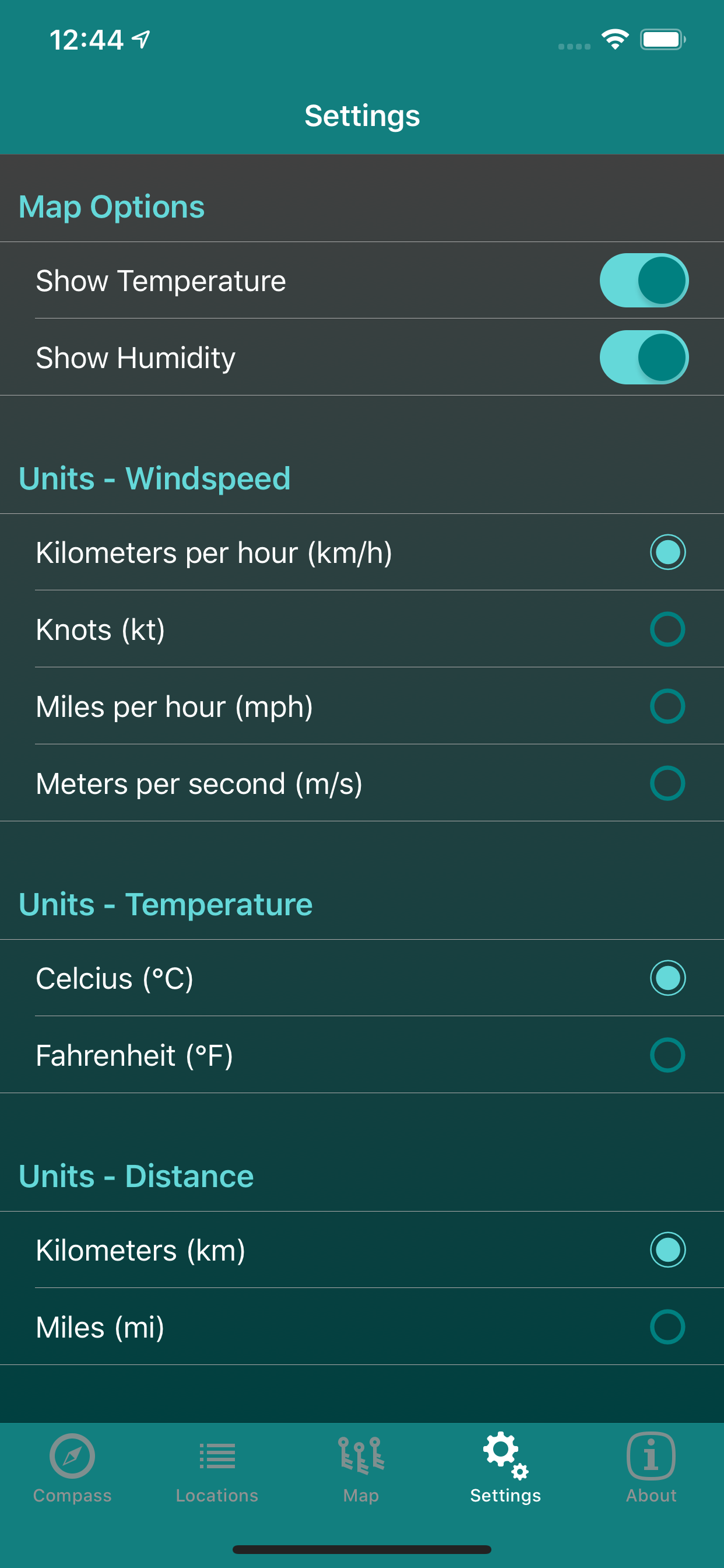Tap the Settings tab
Screen dimensions: 724x1568
click(x=505, y=1468)
